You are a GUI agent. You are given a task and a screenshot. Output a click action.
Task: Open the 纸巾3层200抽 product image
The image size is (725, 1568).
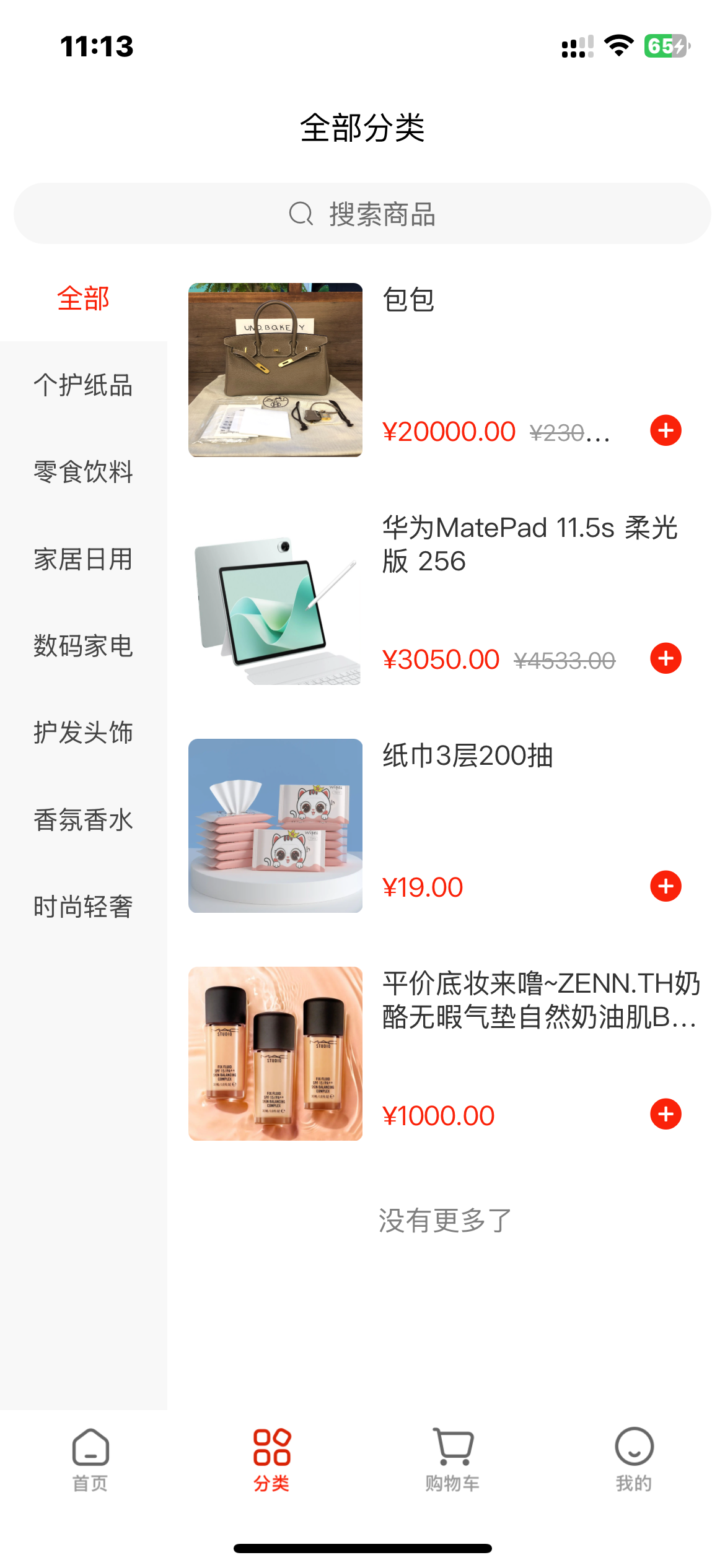pyautogui.click(x=275, y=825)
